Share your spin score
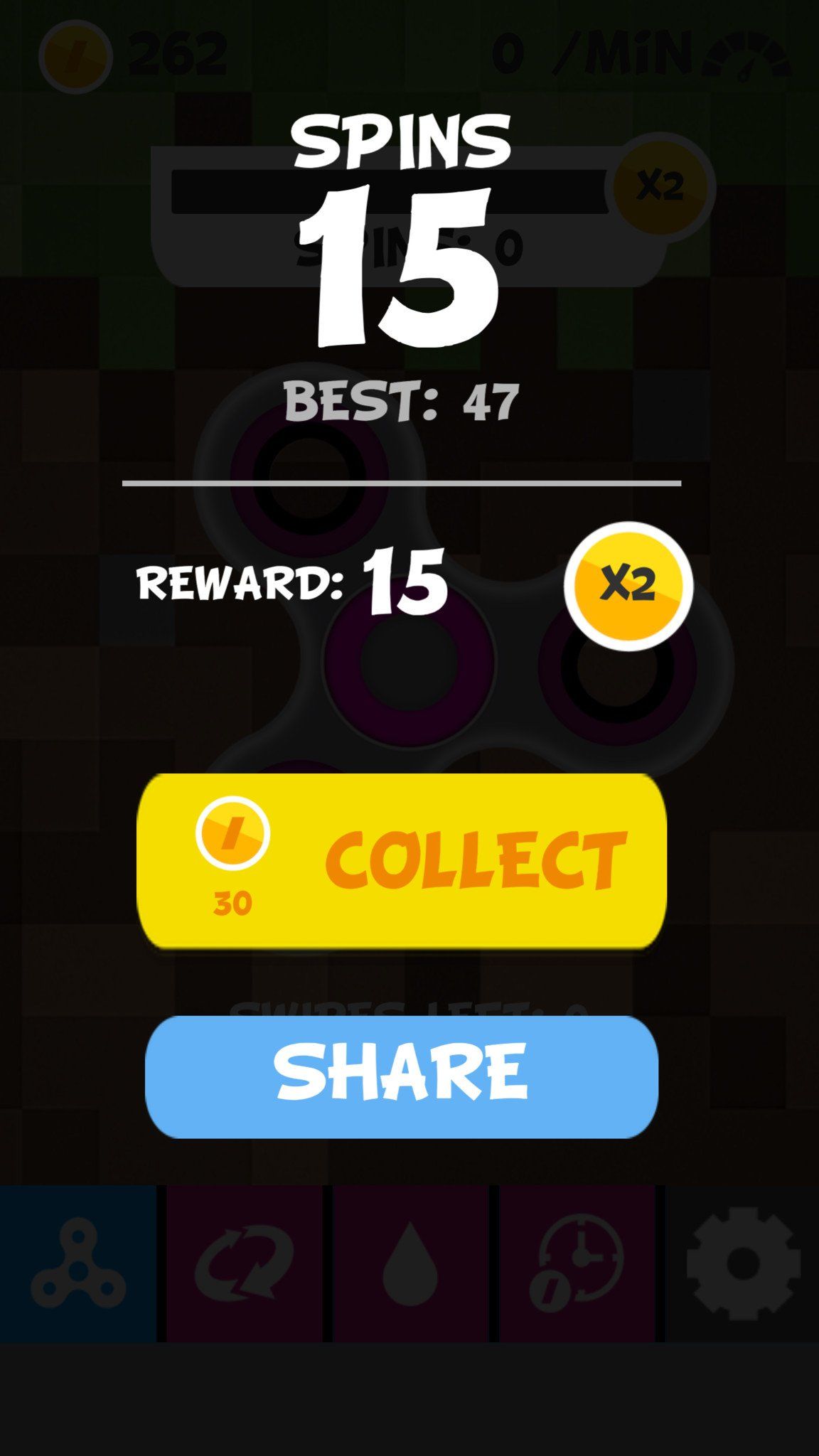 click(x=402, y=1076)
